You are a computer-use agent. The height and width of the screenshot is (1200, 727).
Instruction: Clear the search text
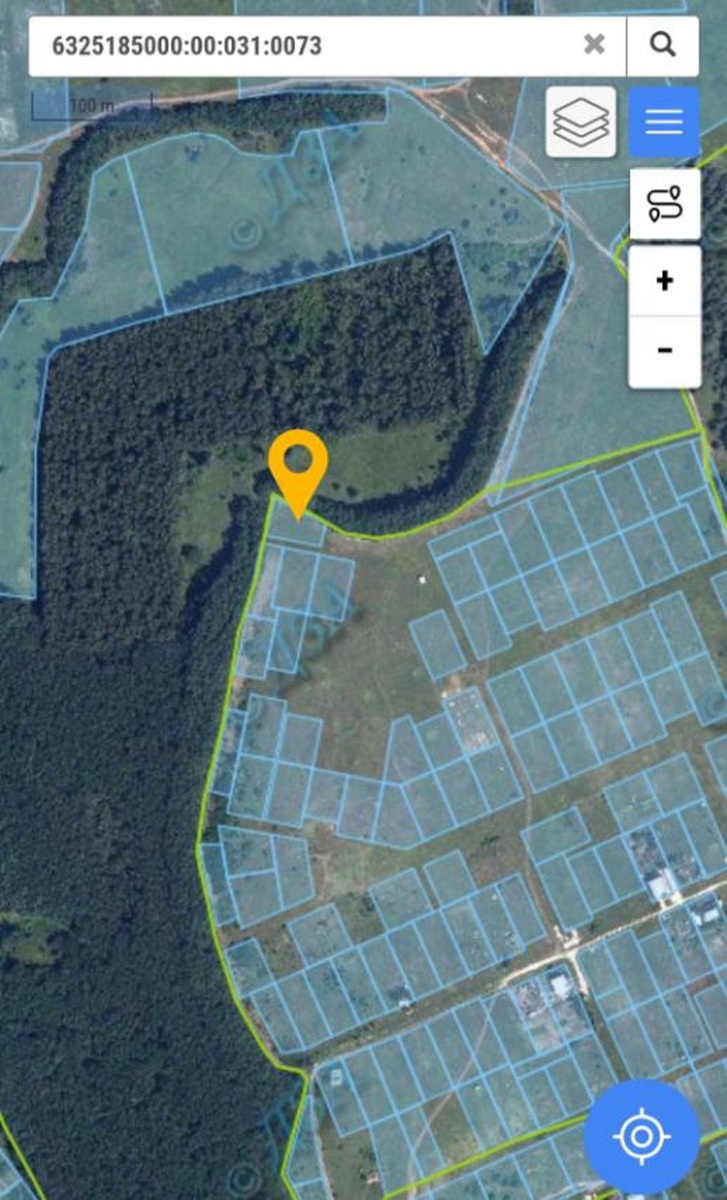[x=594, y=45]
